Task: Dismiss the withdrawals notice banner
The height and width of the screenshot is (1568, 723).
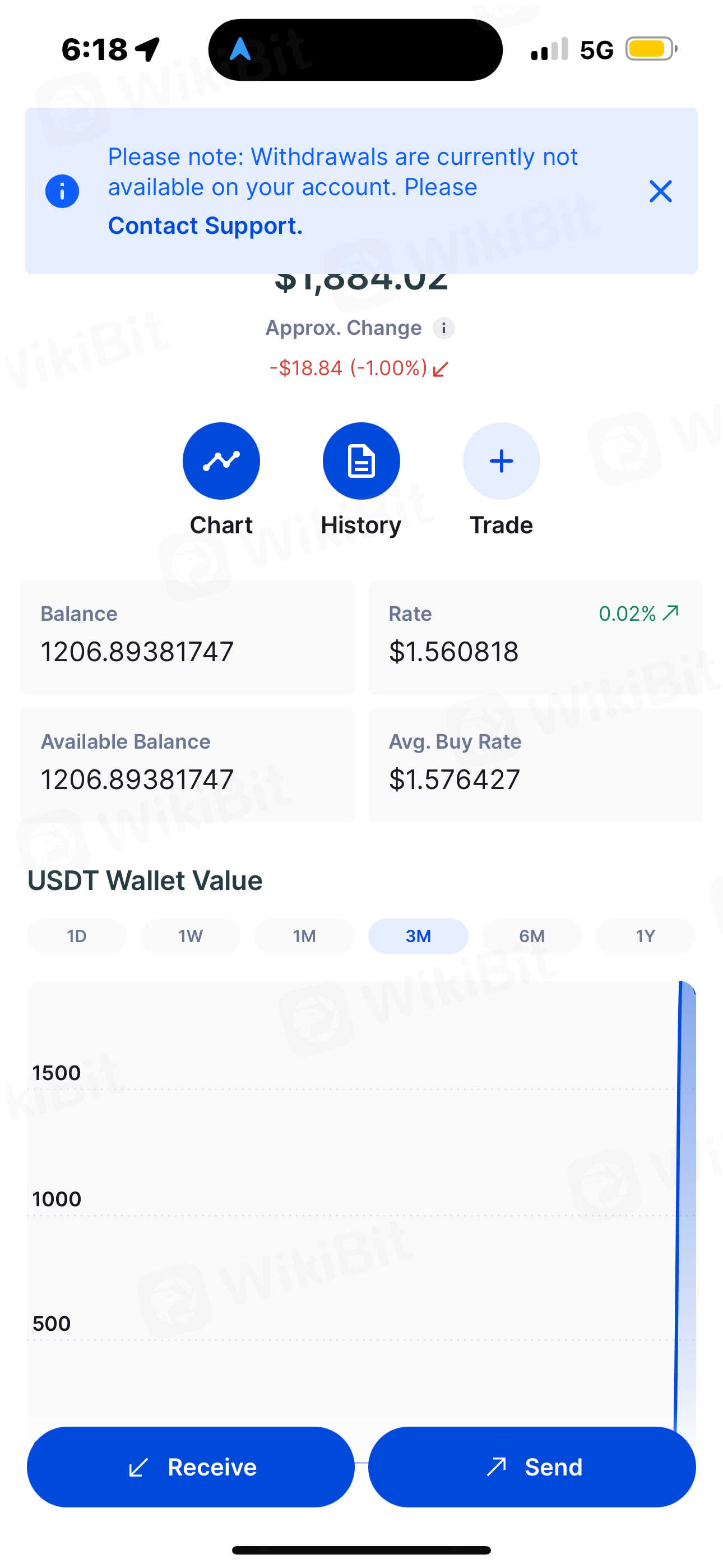Action: pos(660,191)
